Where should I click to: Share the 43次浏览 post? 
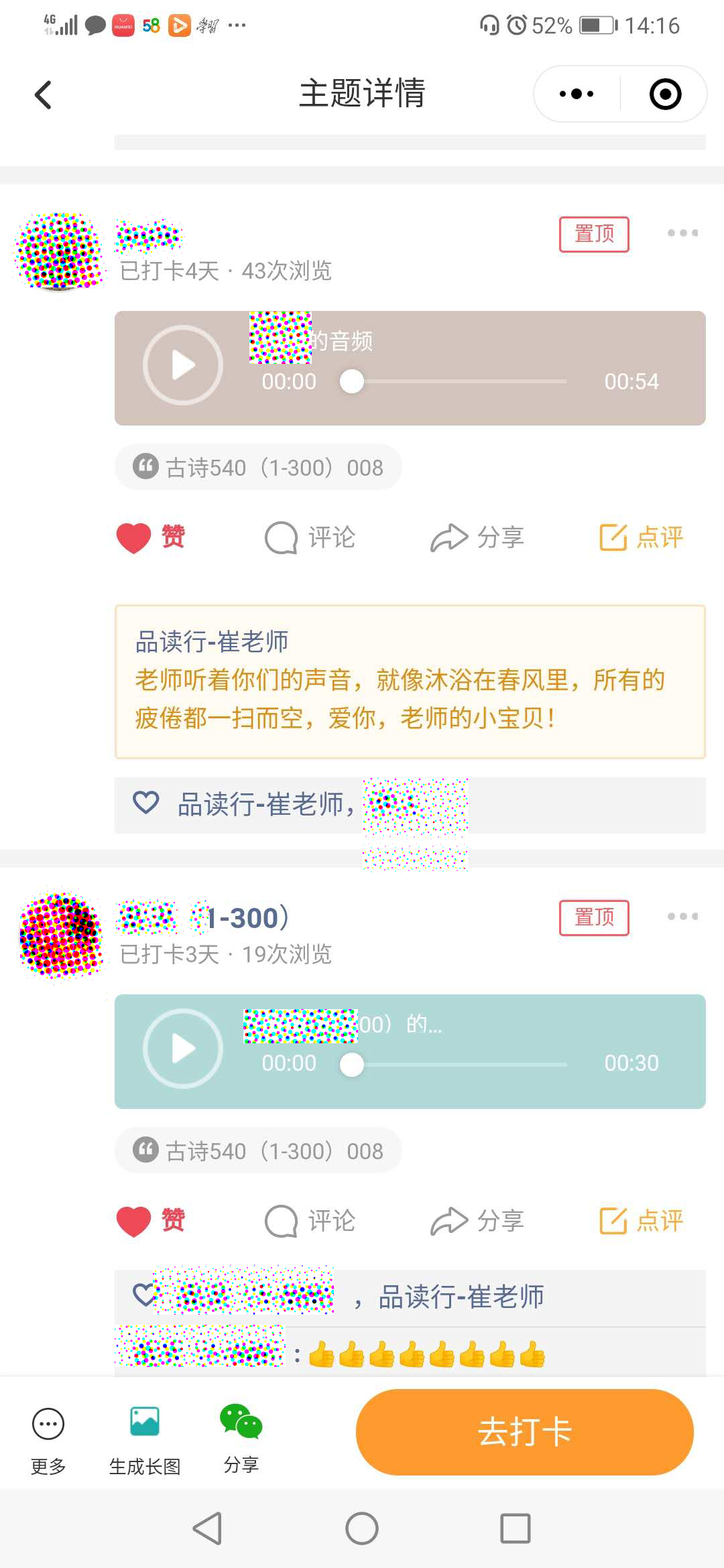tap(477, 537)
